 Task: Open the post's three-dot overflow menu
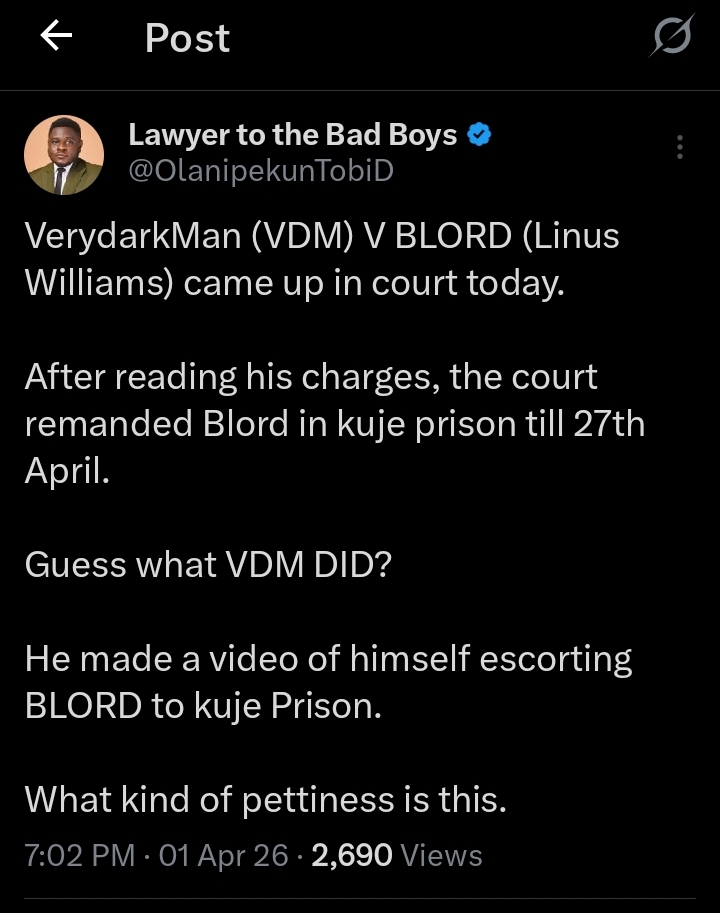click(680, 147)
